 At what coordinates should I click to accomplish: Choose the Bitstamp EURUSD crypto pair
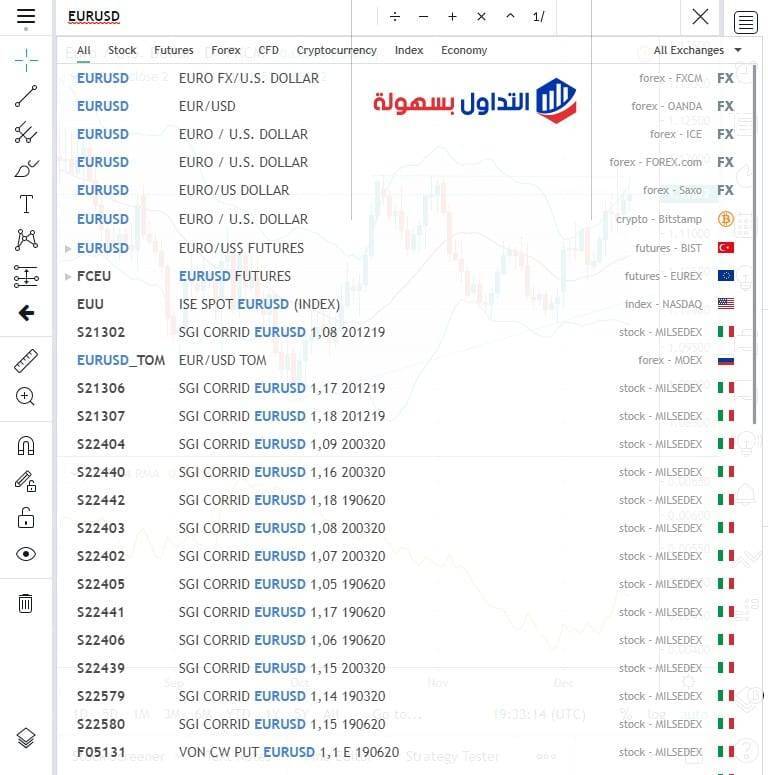tap(300, 219)
